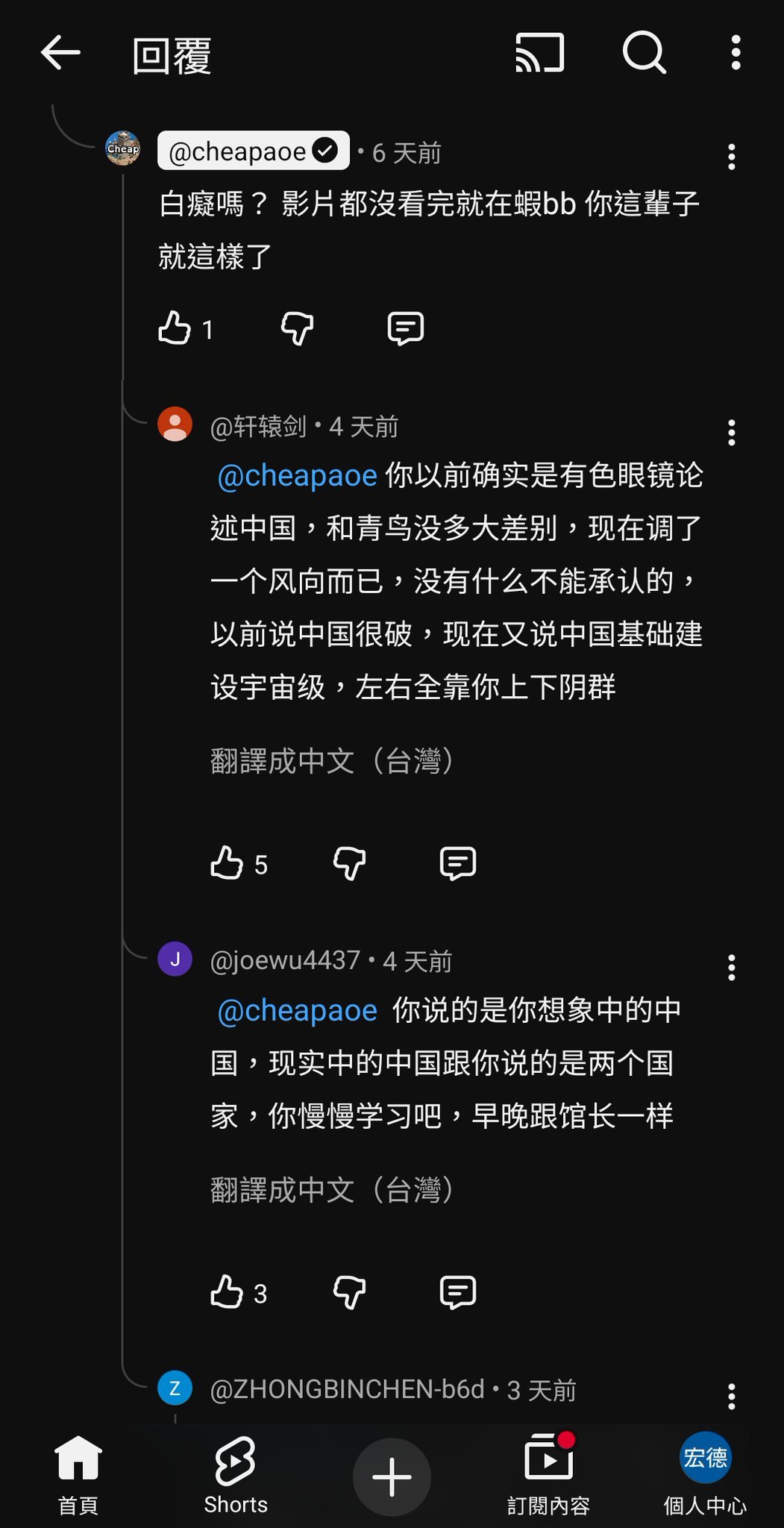The height and width of the screenshot is (1528, 784).
Task: Switch to the 首頁 tab
Action: coord(78,1474)
